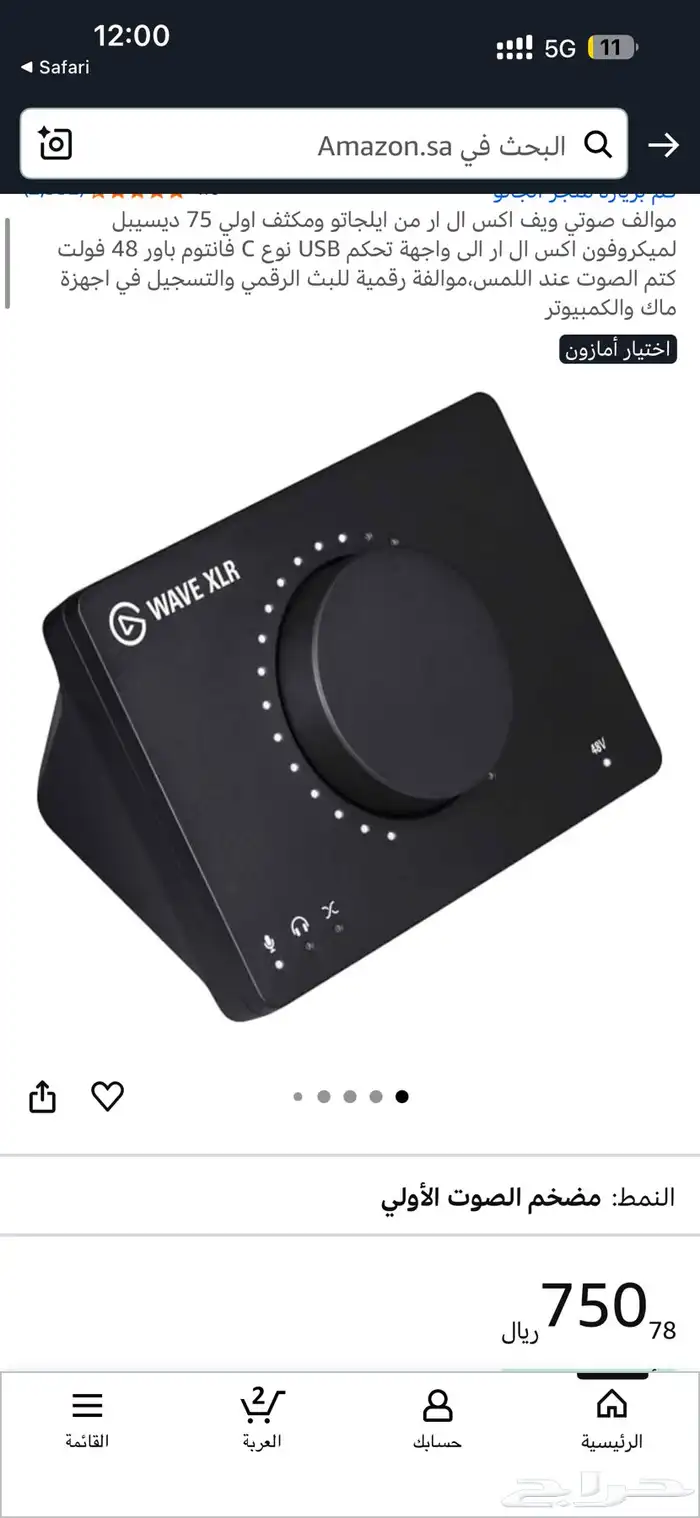The width and height of the screenshot is (700, 1518).
Task: Share this Wave XLR product
Action: click(42, 1097)
